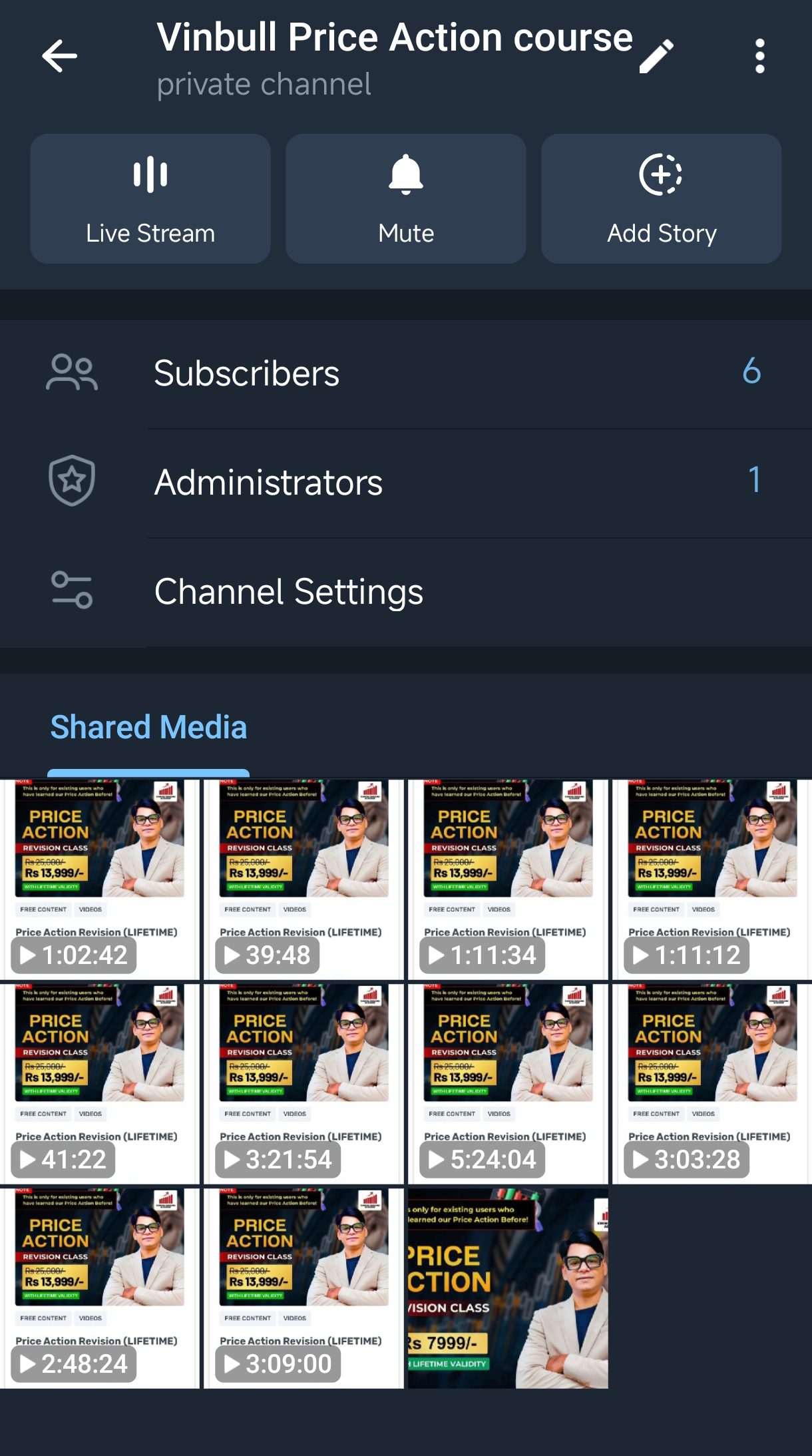Play the 39:48 video
812x1456 pixels.
pos(304,879)
